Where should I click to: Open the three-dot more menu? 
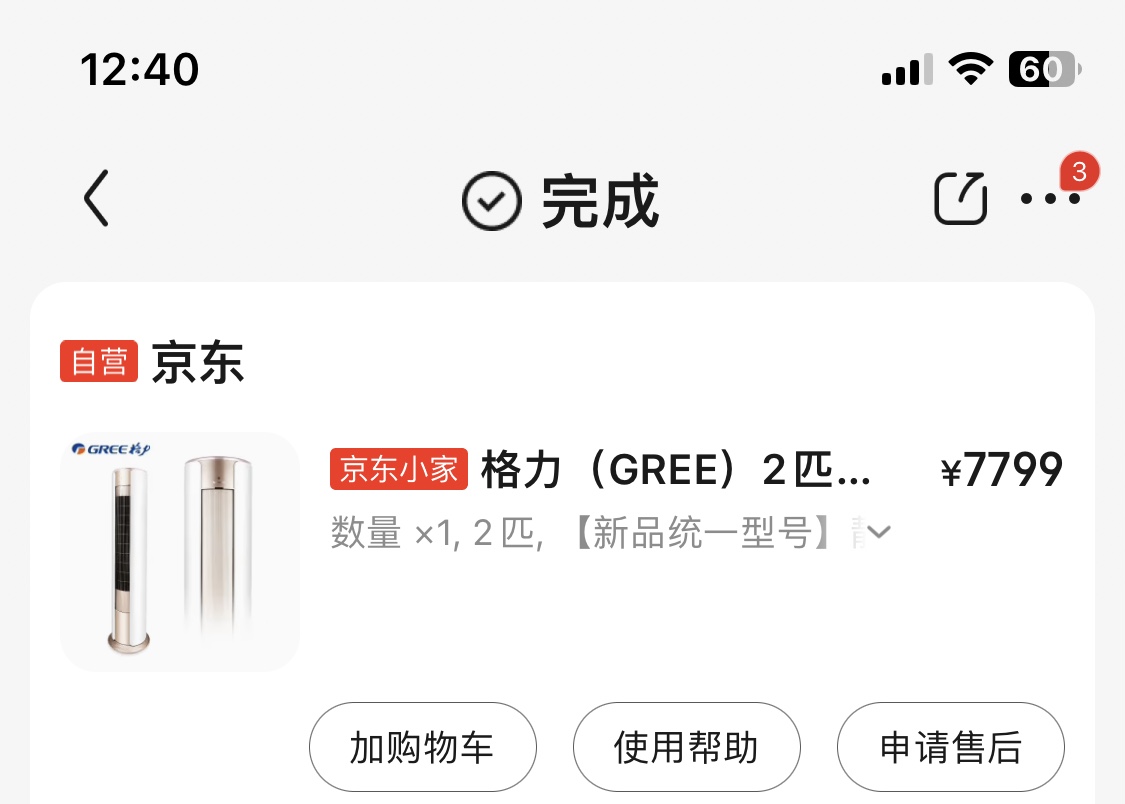1050,198
